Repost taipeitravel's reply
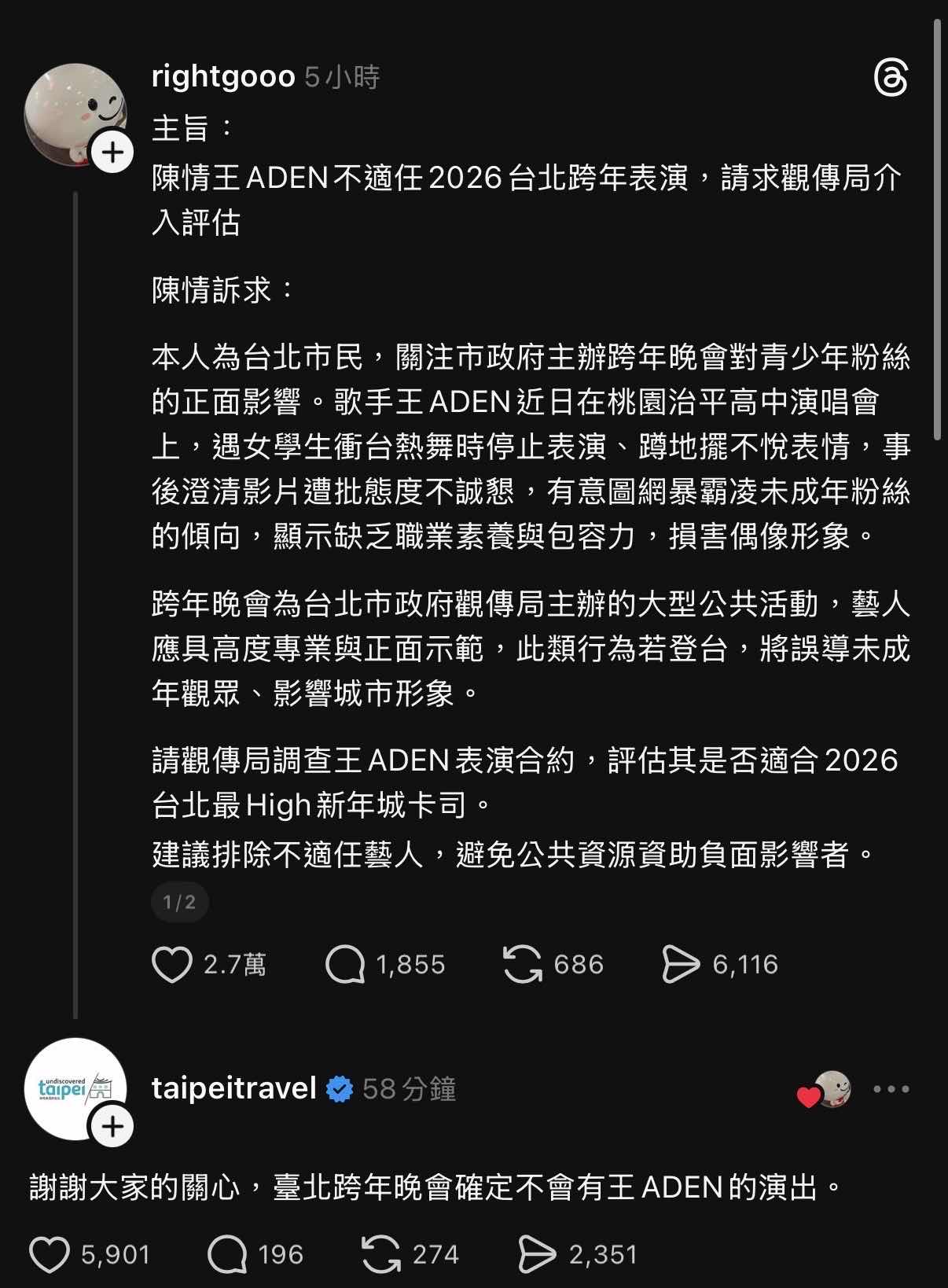The height and width of the screenshot is (1288, 948). (x=381, y=1254)
